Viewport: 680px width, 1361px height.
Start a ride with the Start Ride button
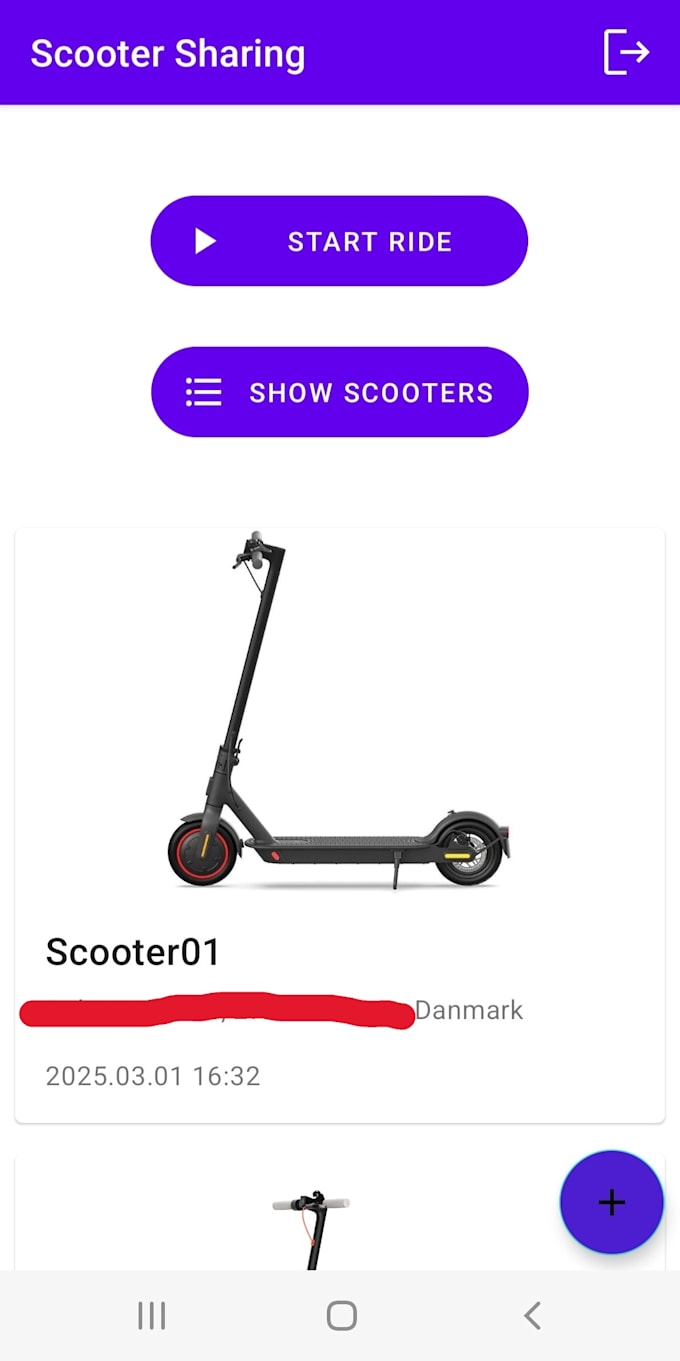[339, 241]
